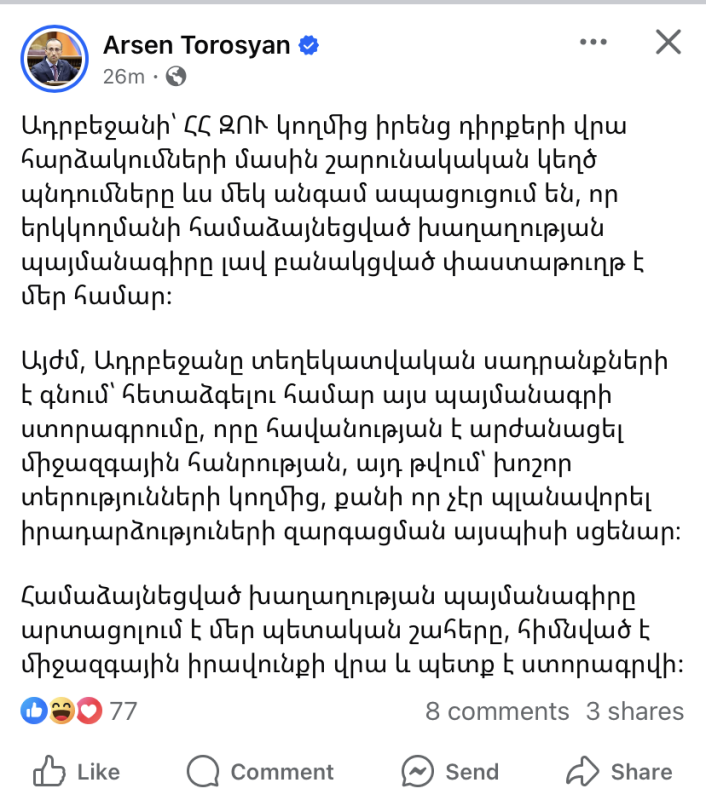Open Arsen Torosyan's profile picture

(x=54, y=59)
